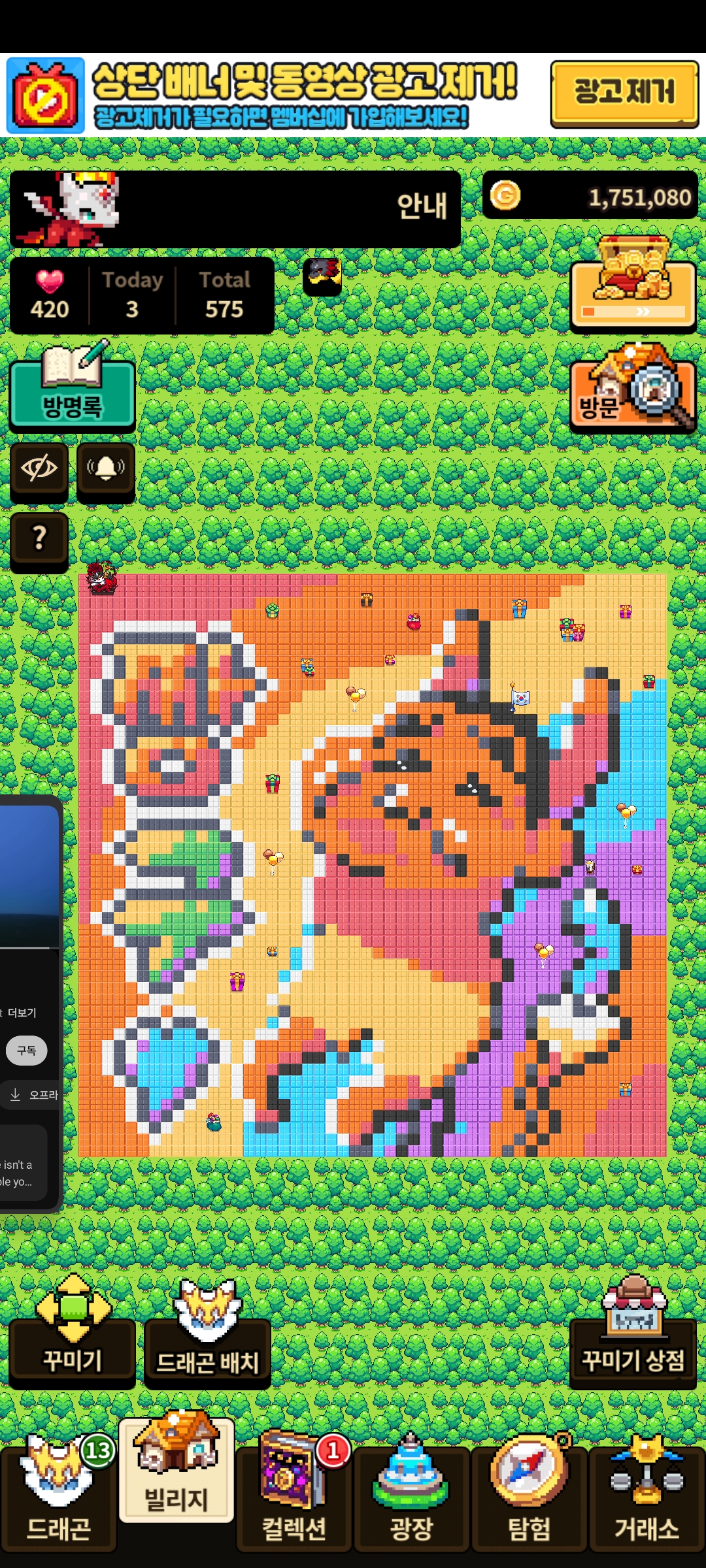Image resolution: width=706 pixels, height=1568 pixels.
Task: Open the gold treasure chest reward
Action: 633,286
